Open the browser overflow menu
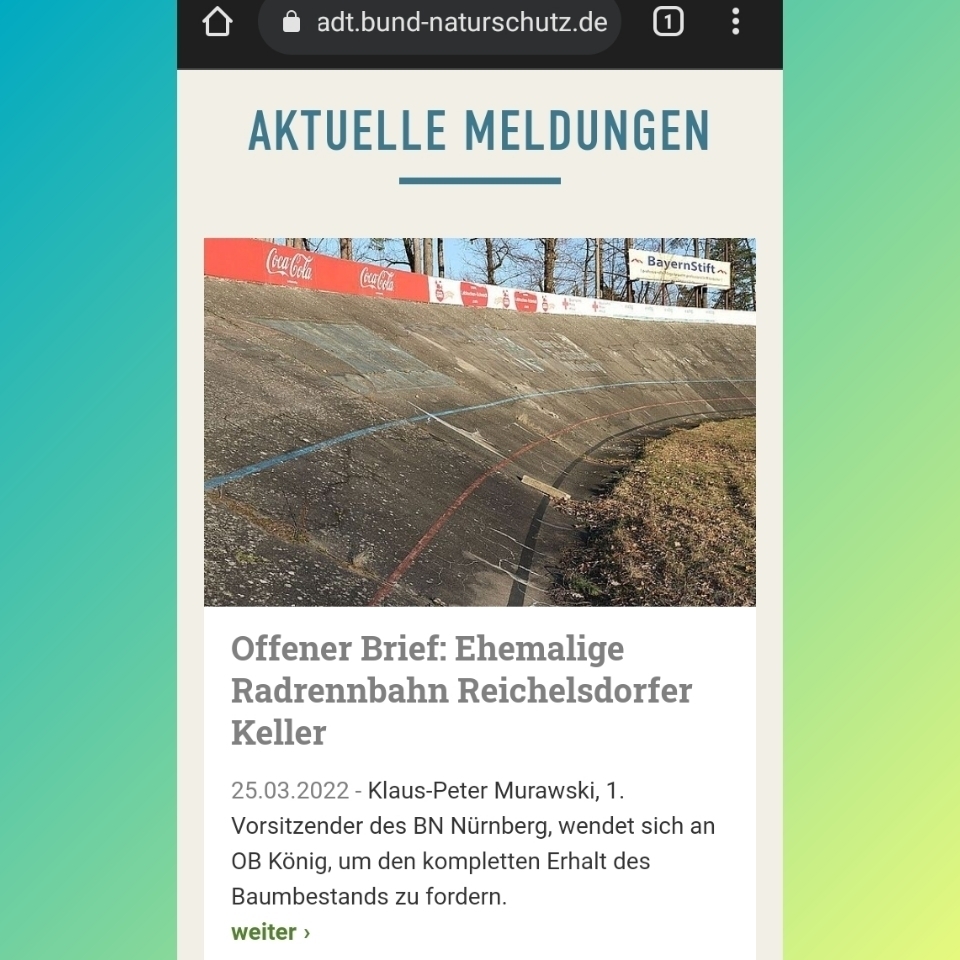 [x=735, y=22]
